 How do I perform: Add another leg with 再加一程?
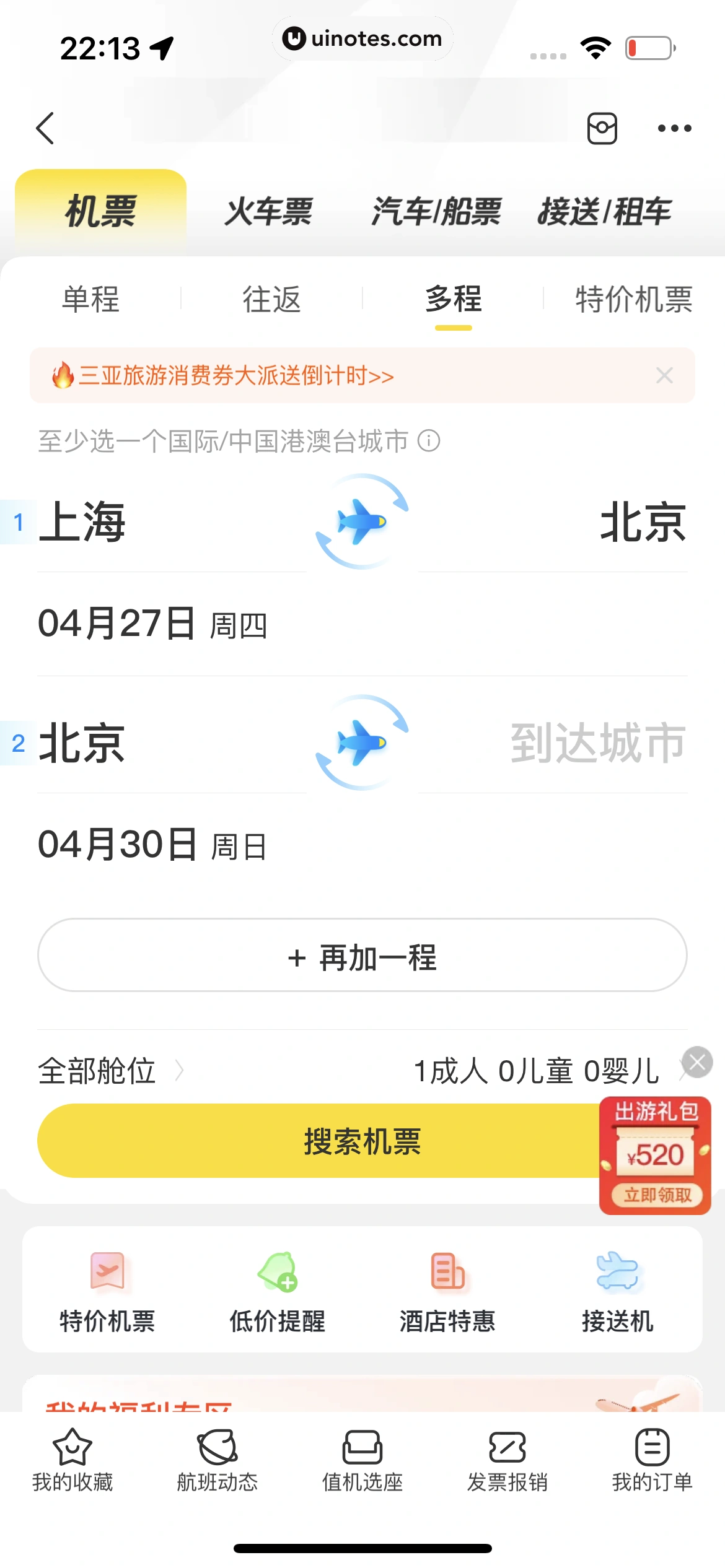362,956
